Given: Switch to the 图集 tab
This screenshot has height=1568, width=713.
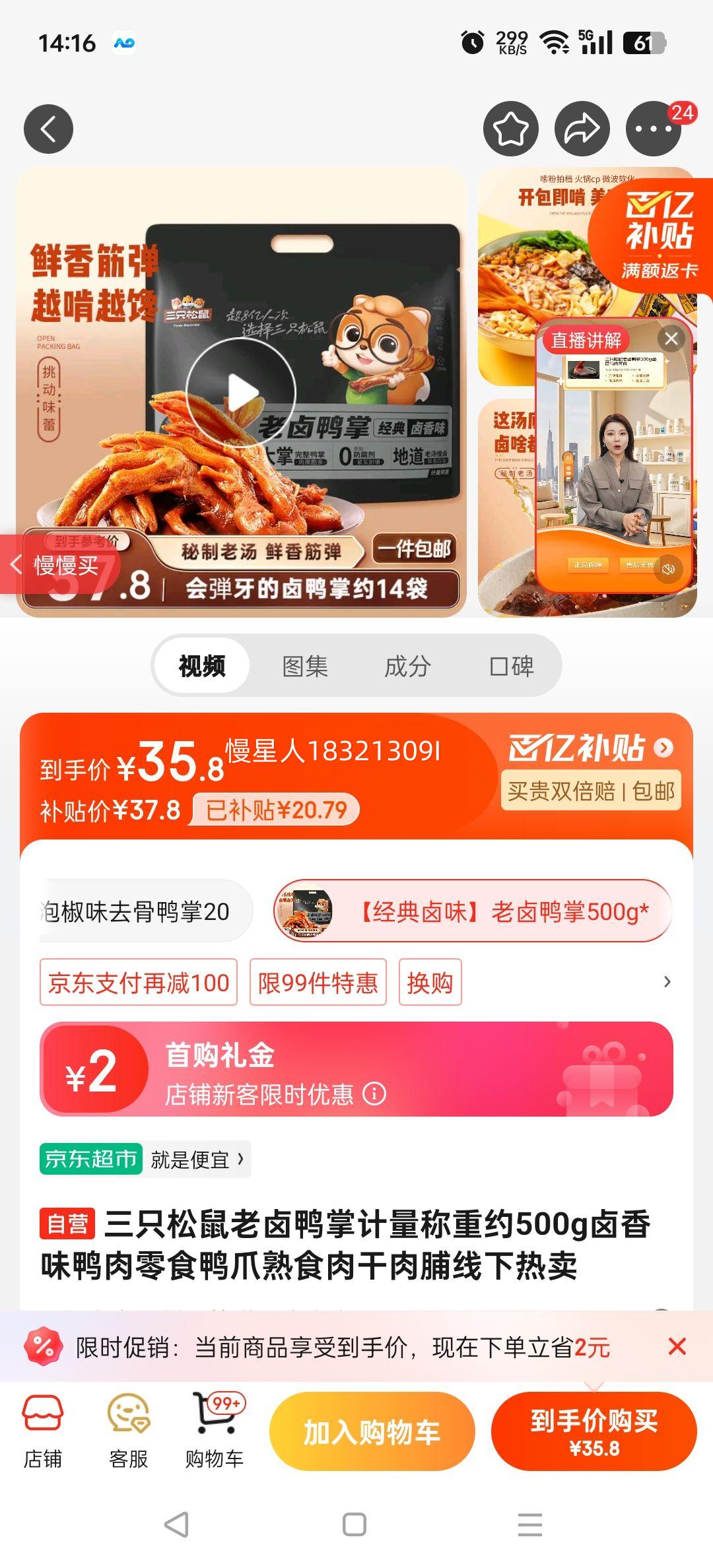Looking at the screenshot, I should (x=306, y=667).
